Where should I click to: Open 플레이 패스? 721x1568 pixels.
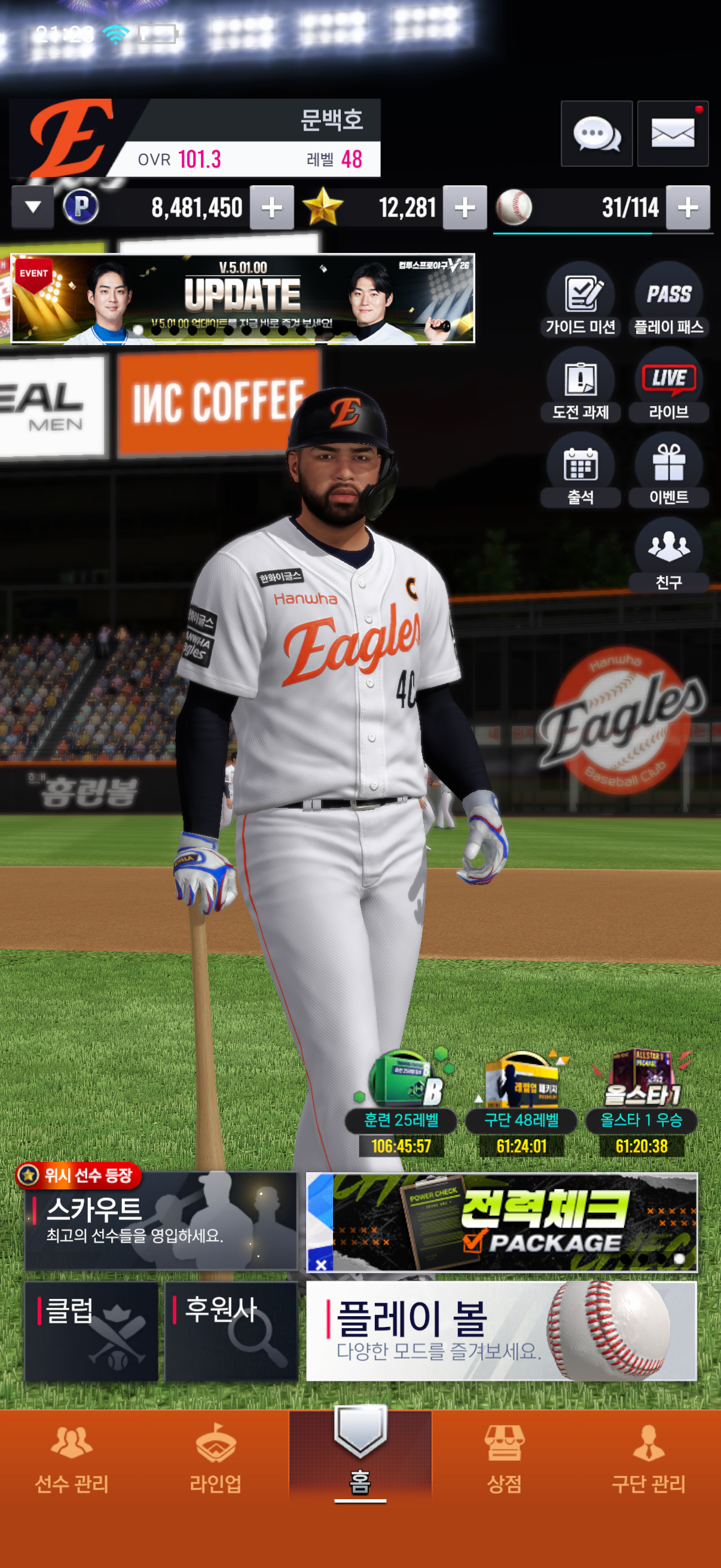[x=668, y=299]
